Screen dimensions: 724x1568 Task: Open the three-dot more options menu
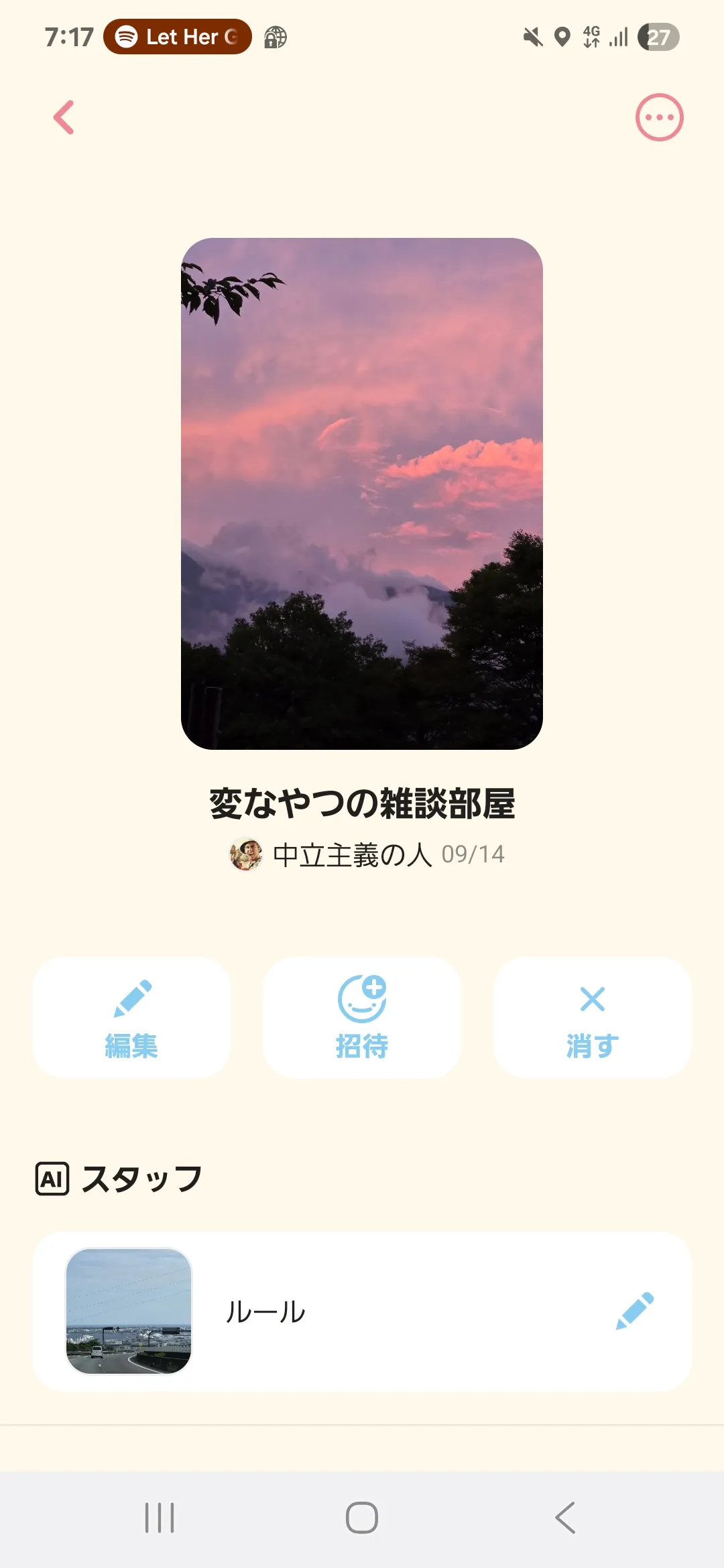659,118
